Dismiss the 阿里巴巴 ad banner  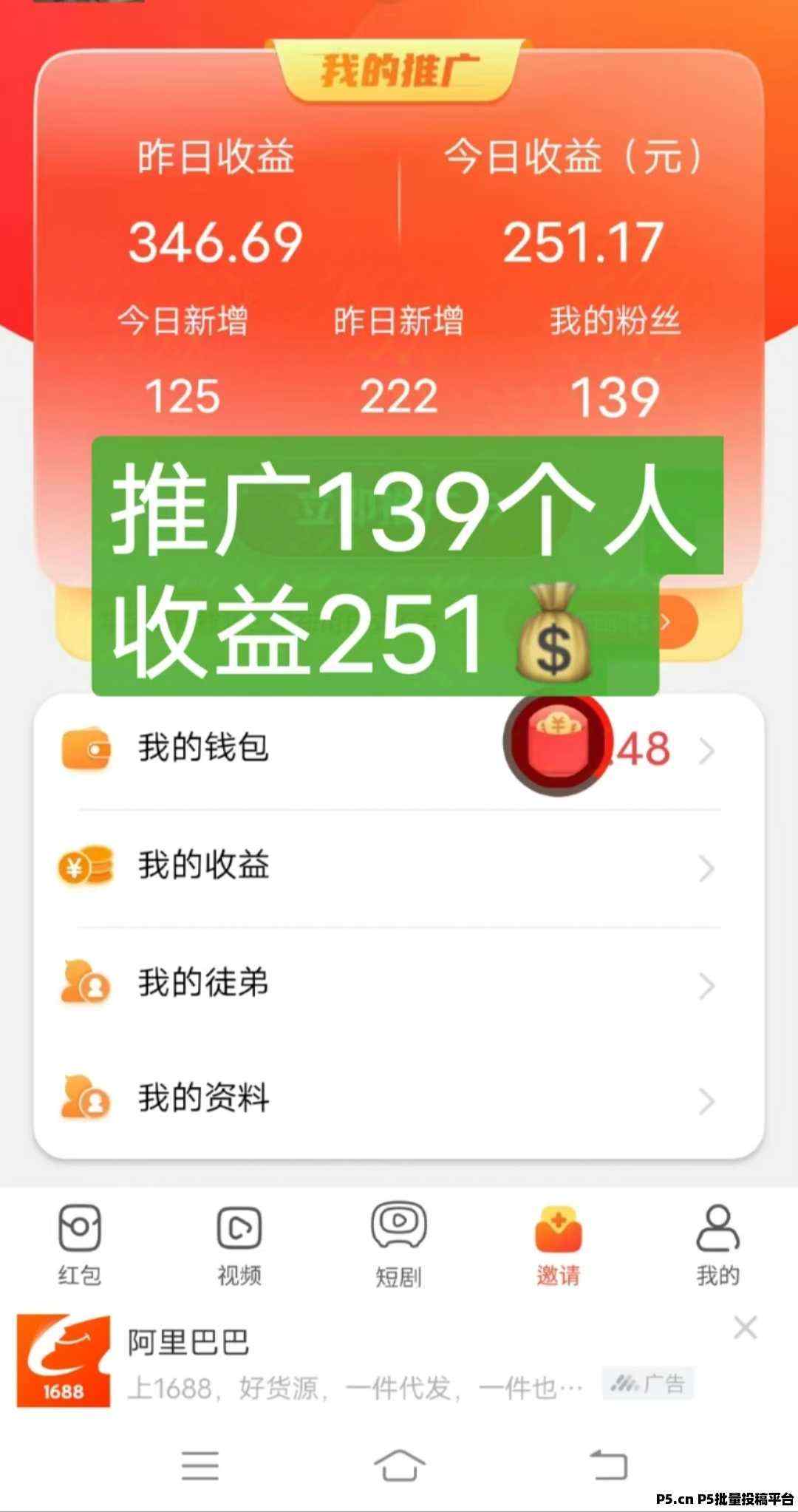click(746, 1328)
